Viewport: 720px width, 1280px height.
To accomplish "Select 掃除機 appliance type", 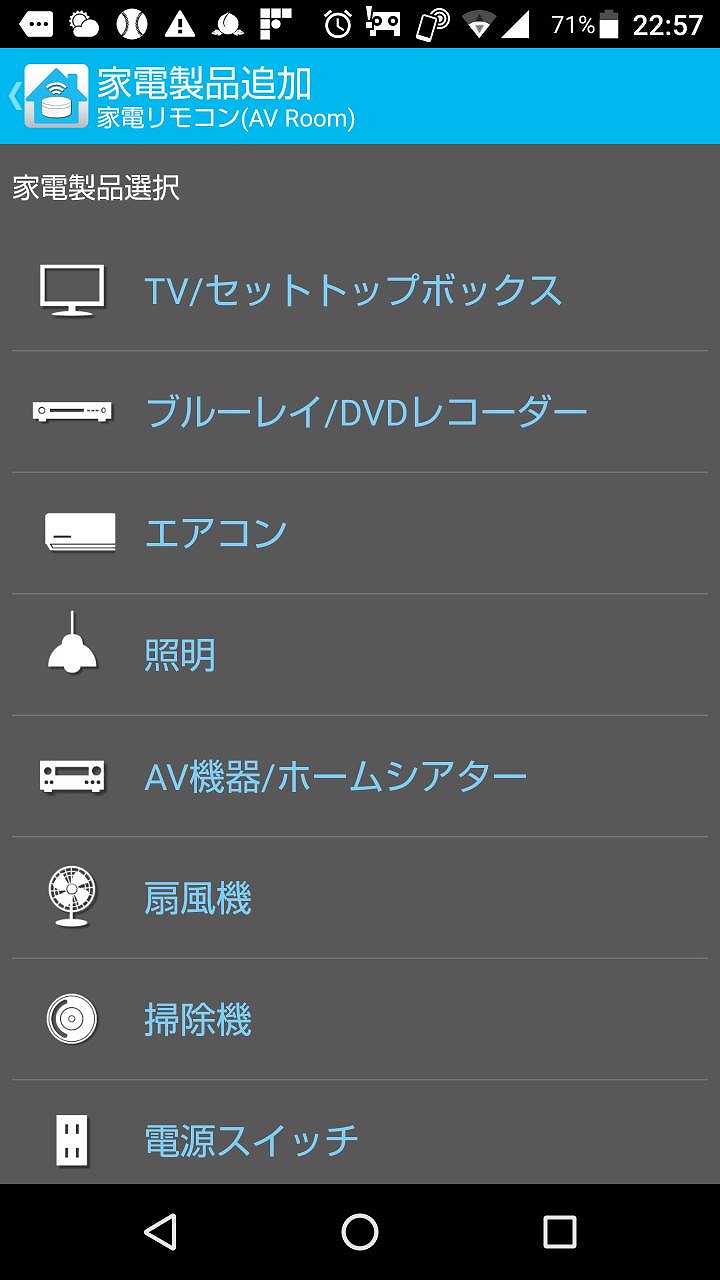I will (198, 1020).
